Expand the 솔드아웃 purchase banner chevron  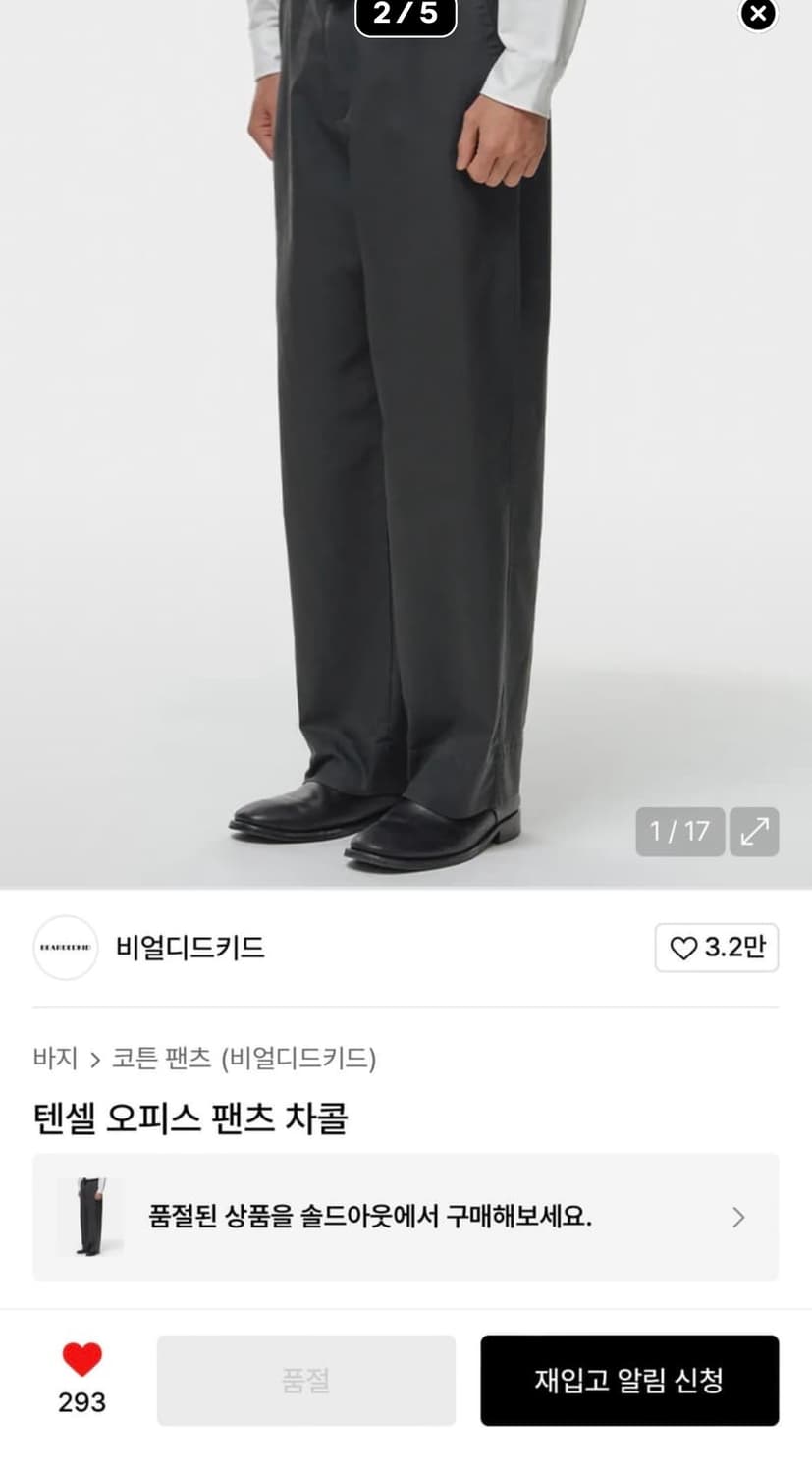pyautogui.click(x=736, y=1218)
